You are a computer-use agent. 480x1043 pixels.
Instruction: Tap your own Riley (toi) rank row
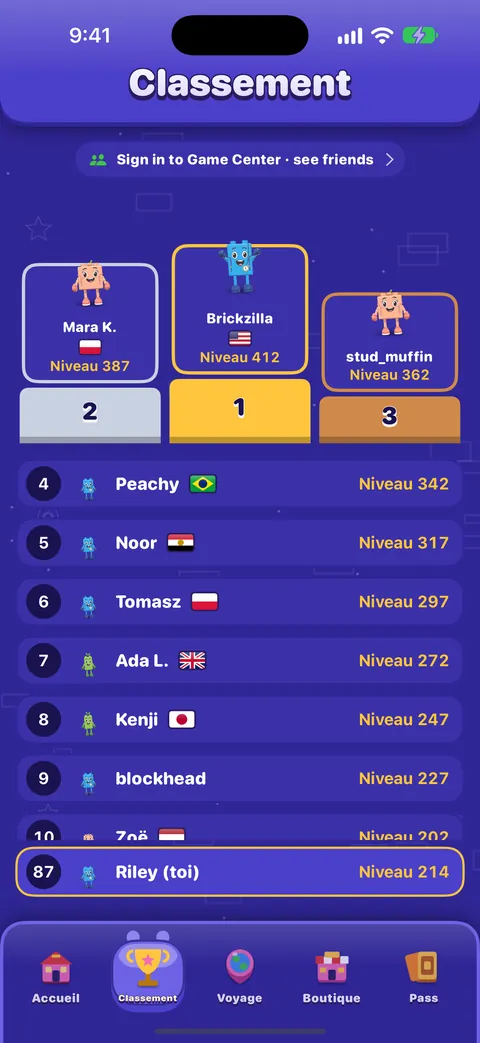(240, 871)
